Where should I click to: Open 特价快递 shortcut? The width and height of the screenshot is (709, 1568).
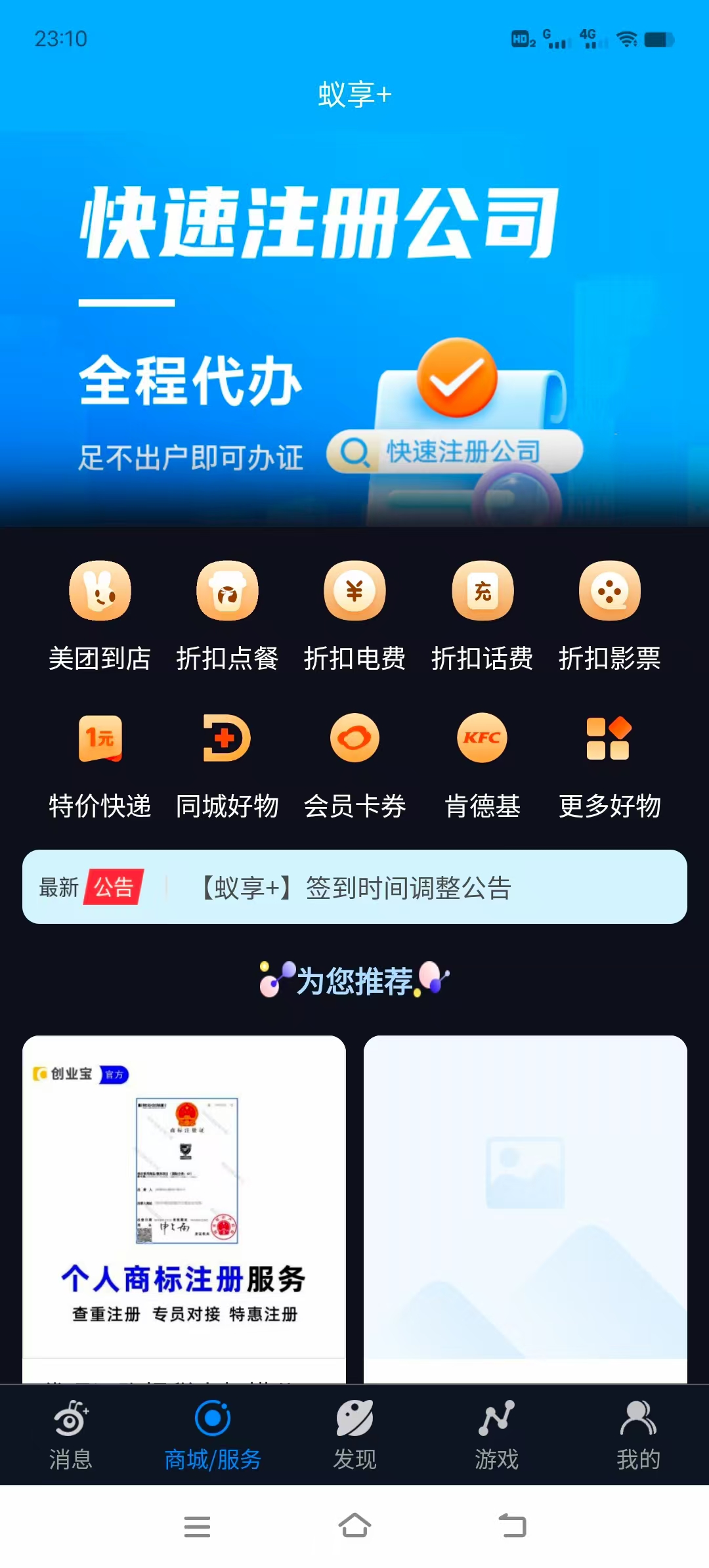(100, 766)
